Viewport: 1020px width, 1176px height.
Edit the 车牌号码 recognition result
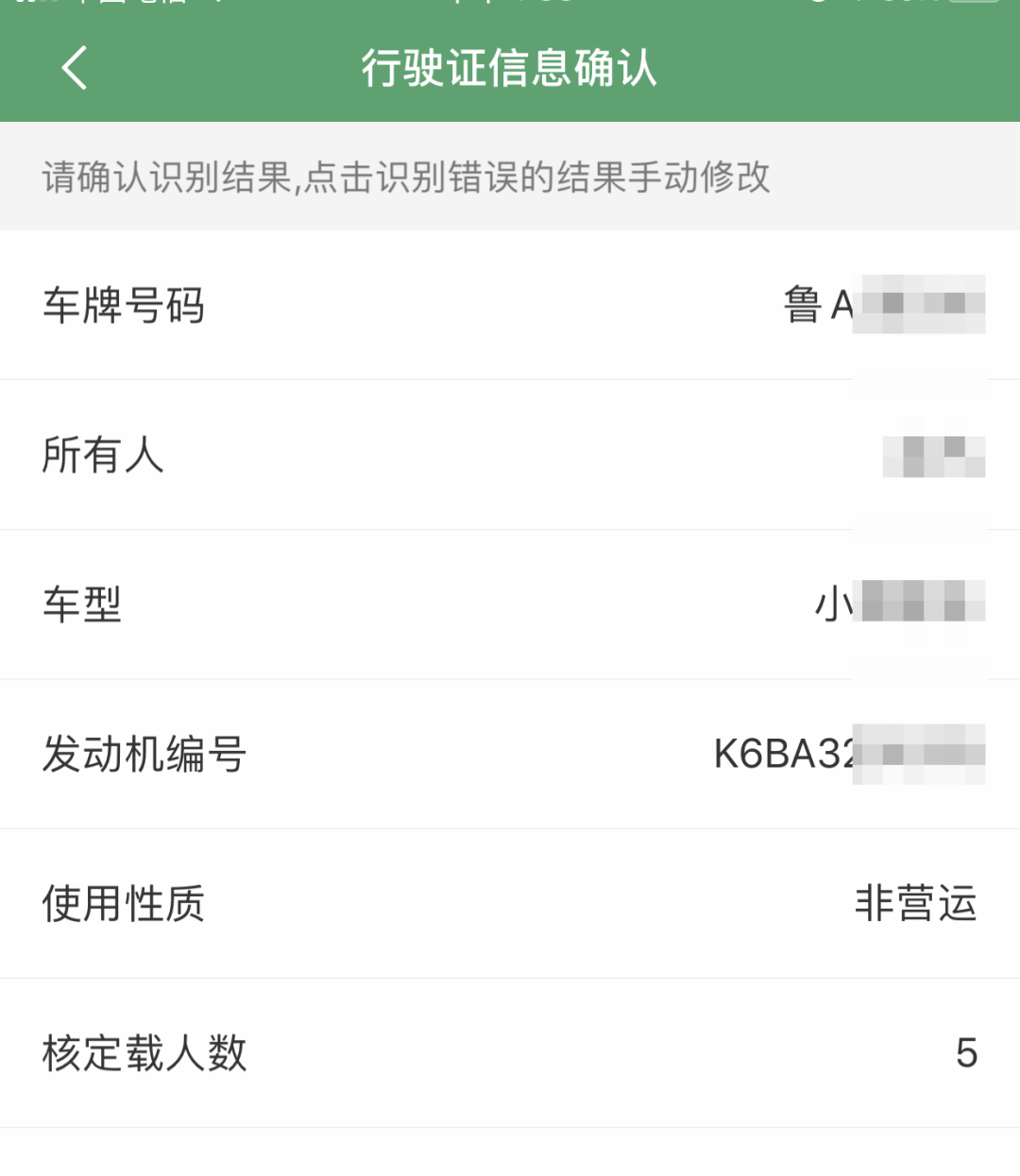point(883,304)
